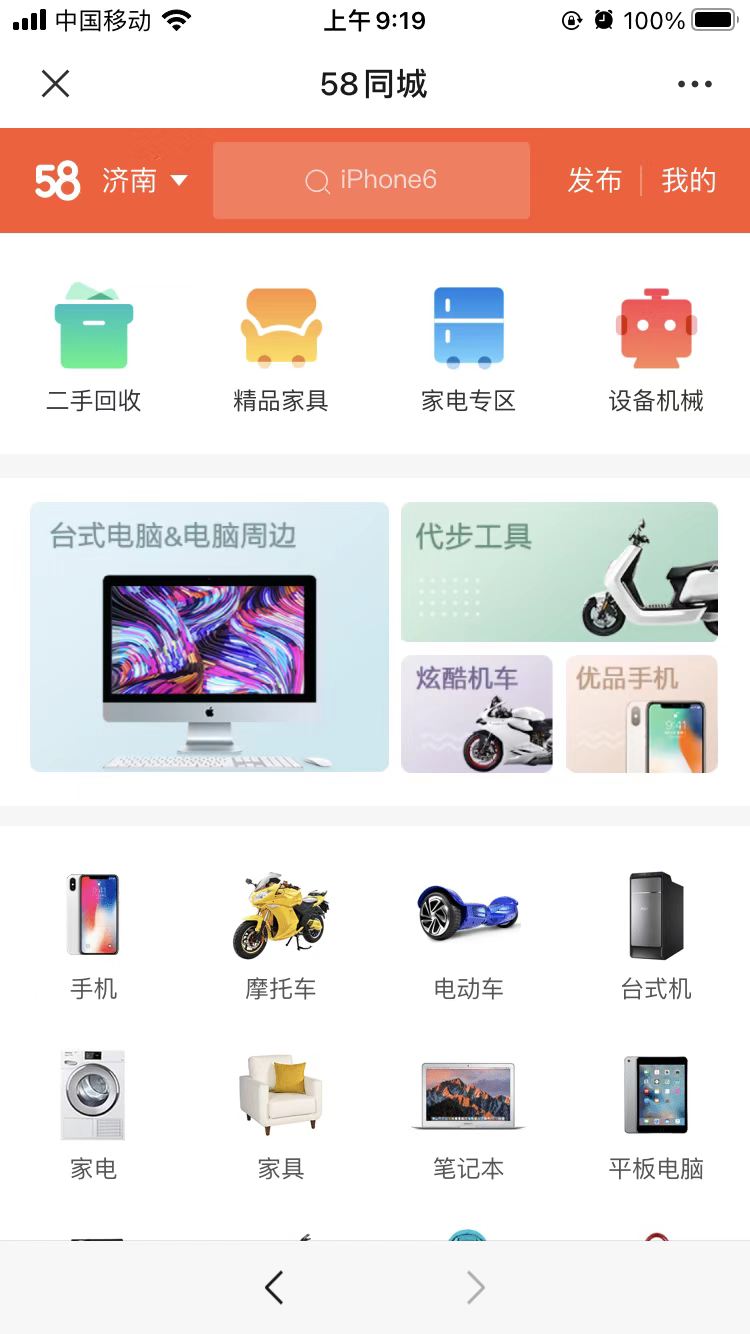Select the 电动车 category
The height and width of the screenshot is (1334, 750).
[x=468, y=936]
